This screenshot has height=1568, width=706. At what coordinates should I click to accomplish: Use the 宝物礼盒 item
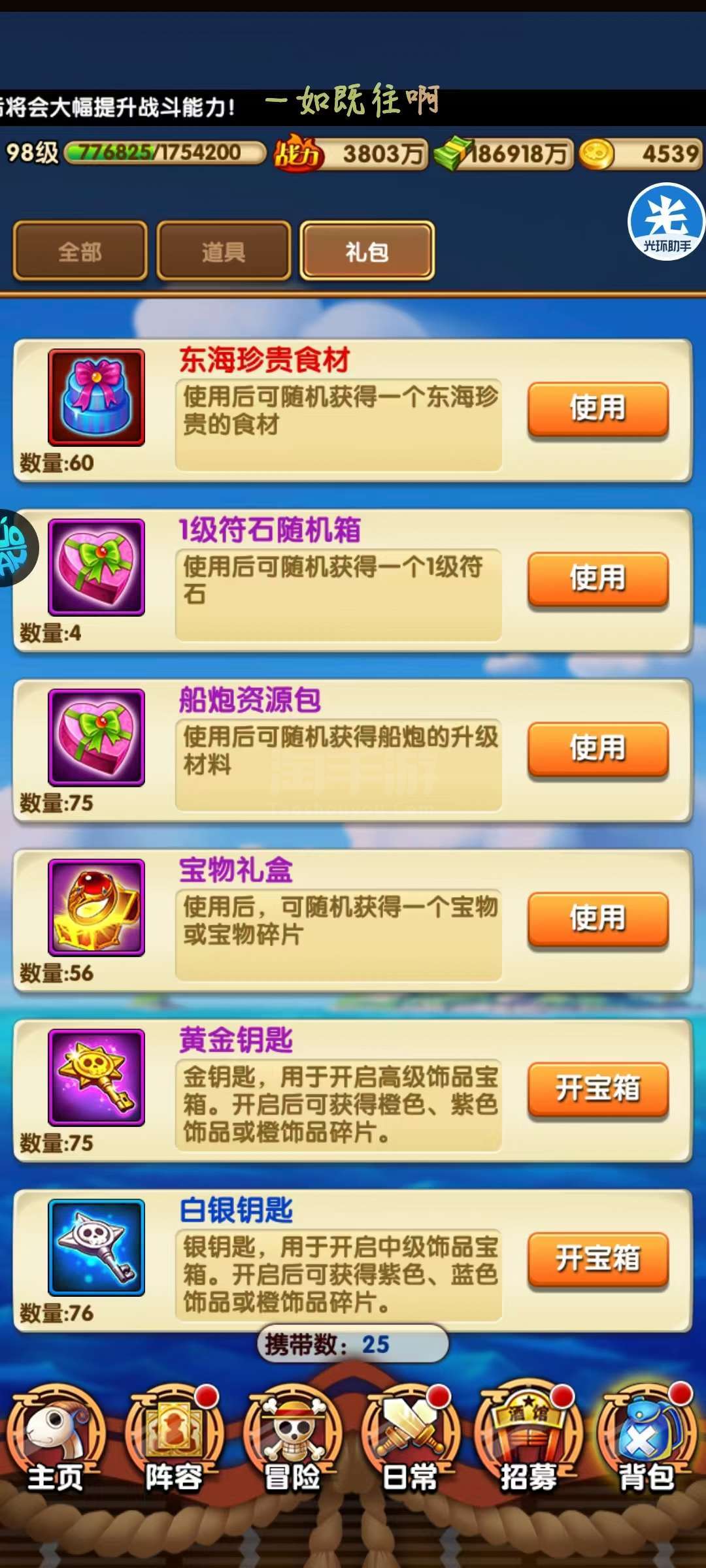(x=598, y=919)
